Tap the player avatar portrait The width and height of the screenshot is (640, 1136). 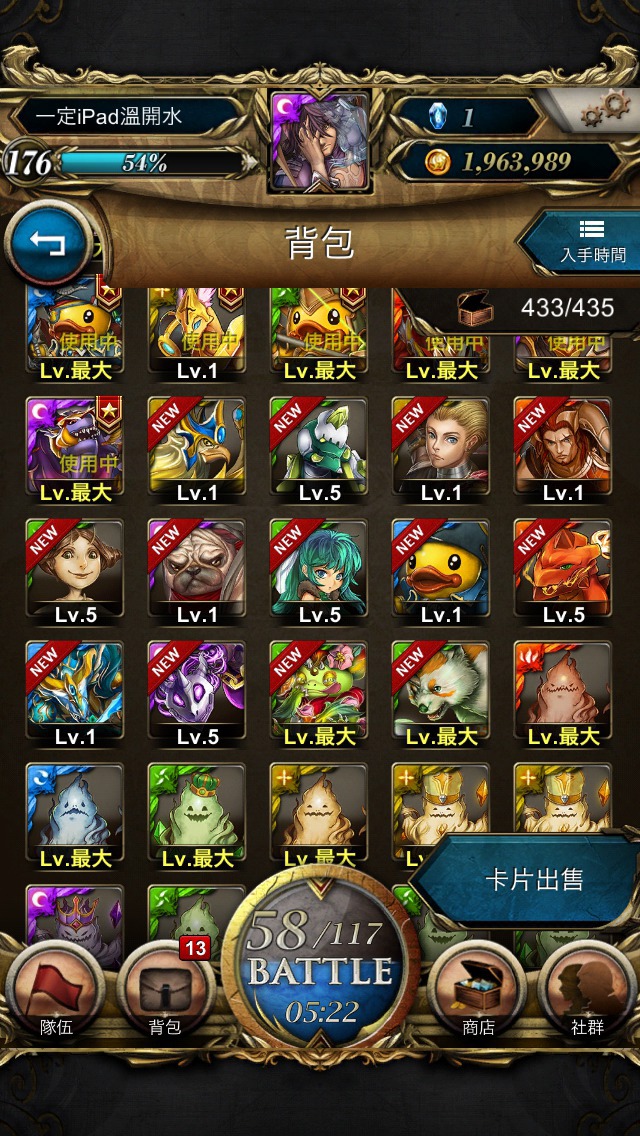point(320,141)
